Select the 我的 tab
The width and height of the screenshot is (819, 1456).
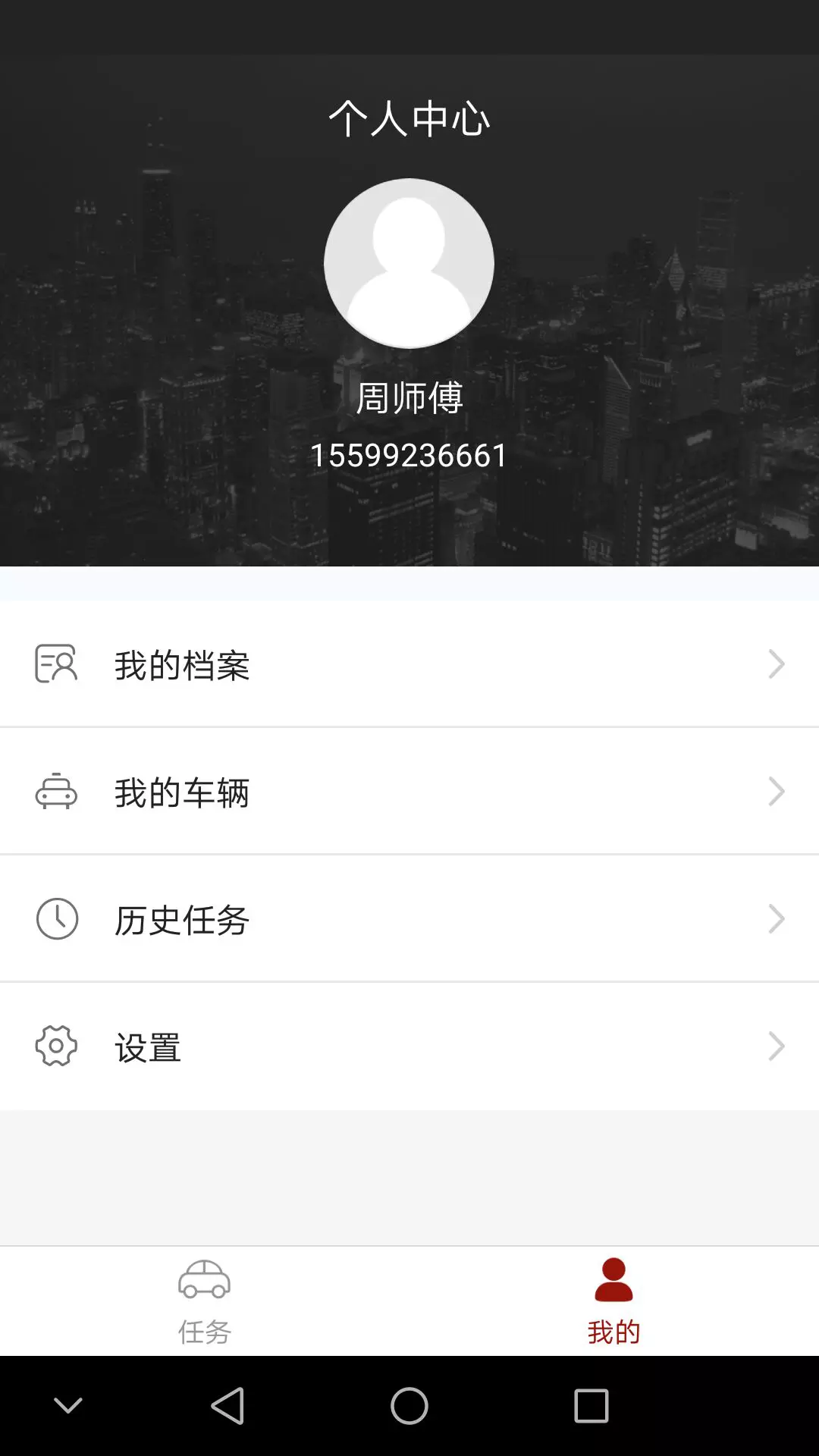point(614,1301)
